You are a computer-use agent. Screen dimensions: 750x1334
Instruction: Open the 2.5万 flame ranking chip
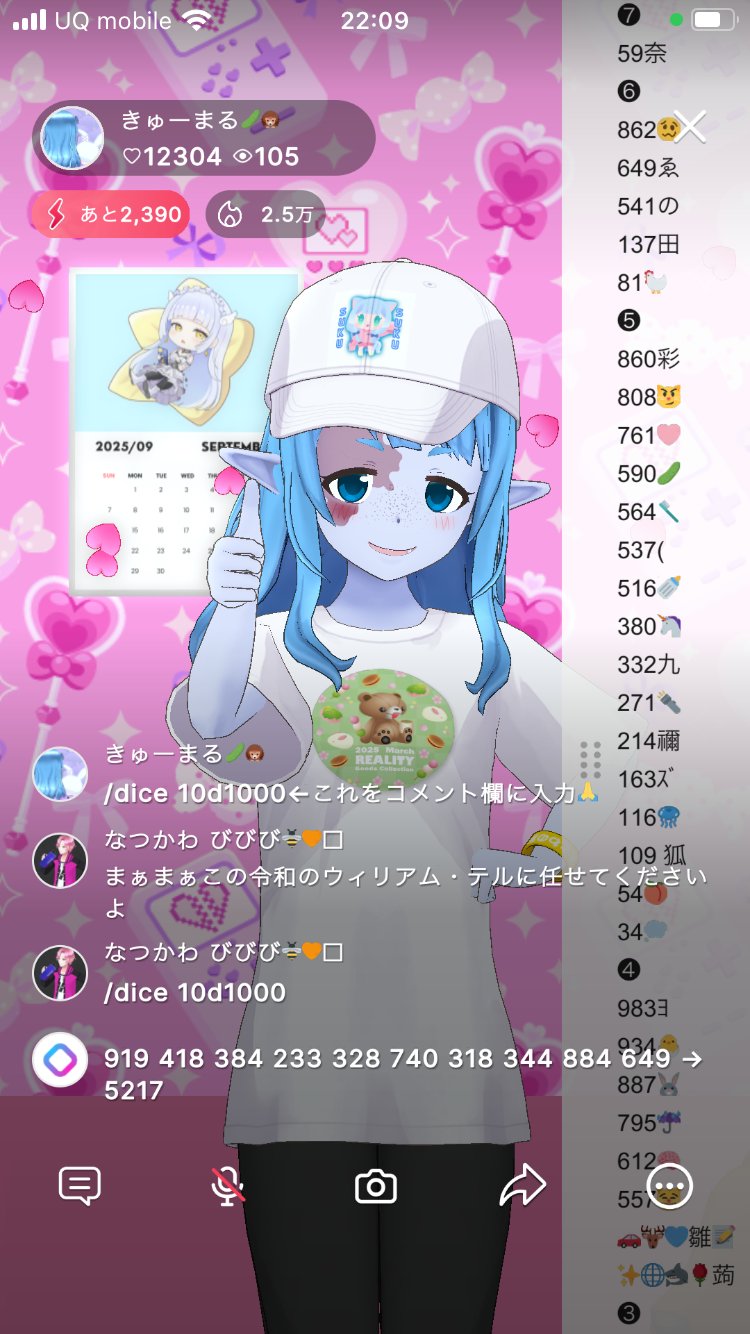click(x=265, y=214)
